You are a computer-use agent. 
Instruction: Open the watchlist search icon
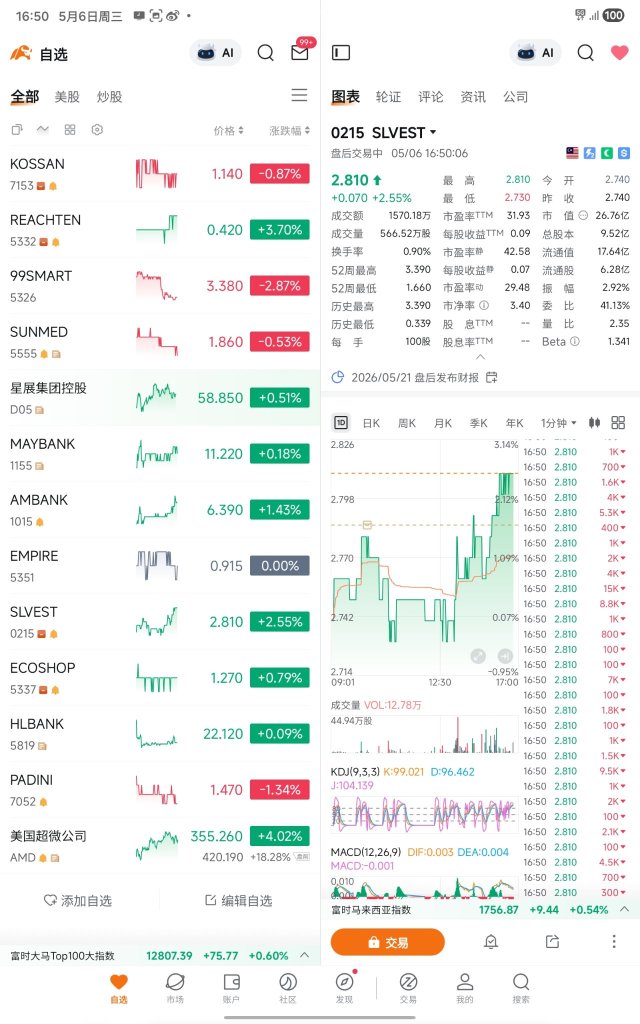click(x=265, y=53)
